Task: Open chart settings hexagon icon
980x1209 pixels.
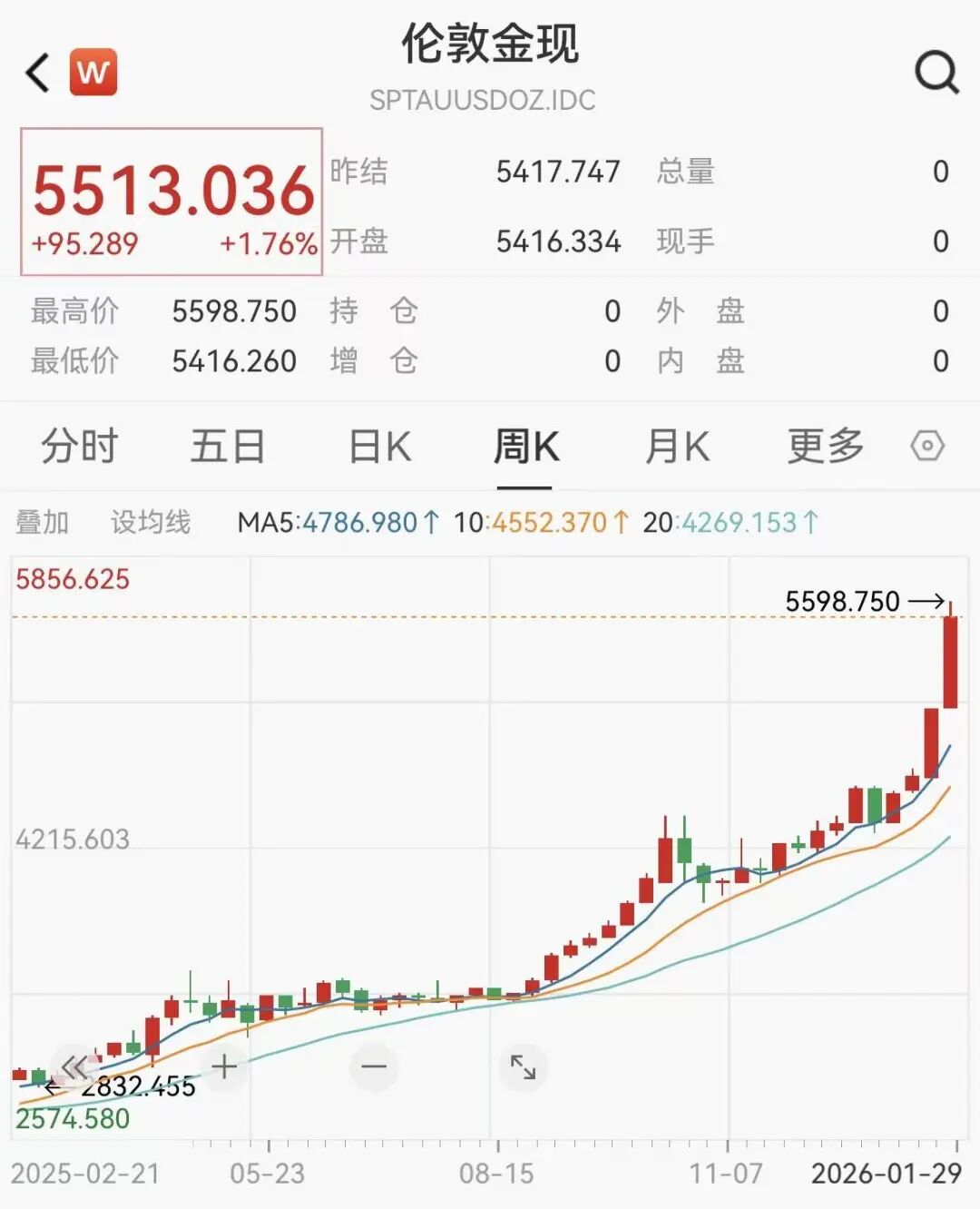Action: click(927, 447)
